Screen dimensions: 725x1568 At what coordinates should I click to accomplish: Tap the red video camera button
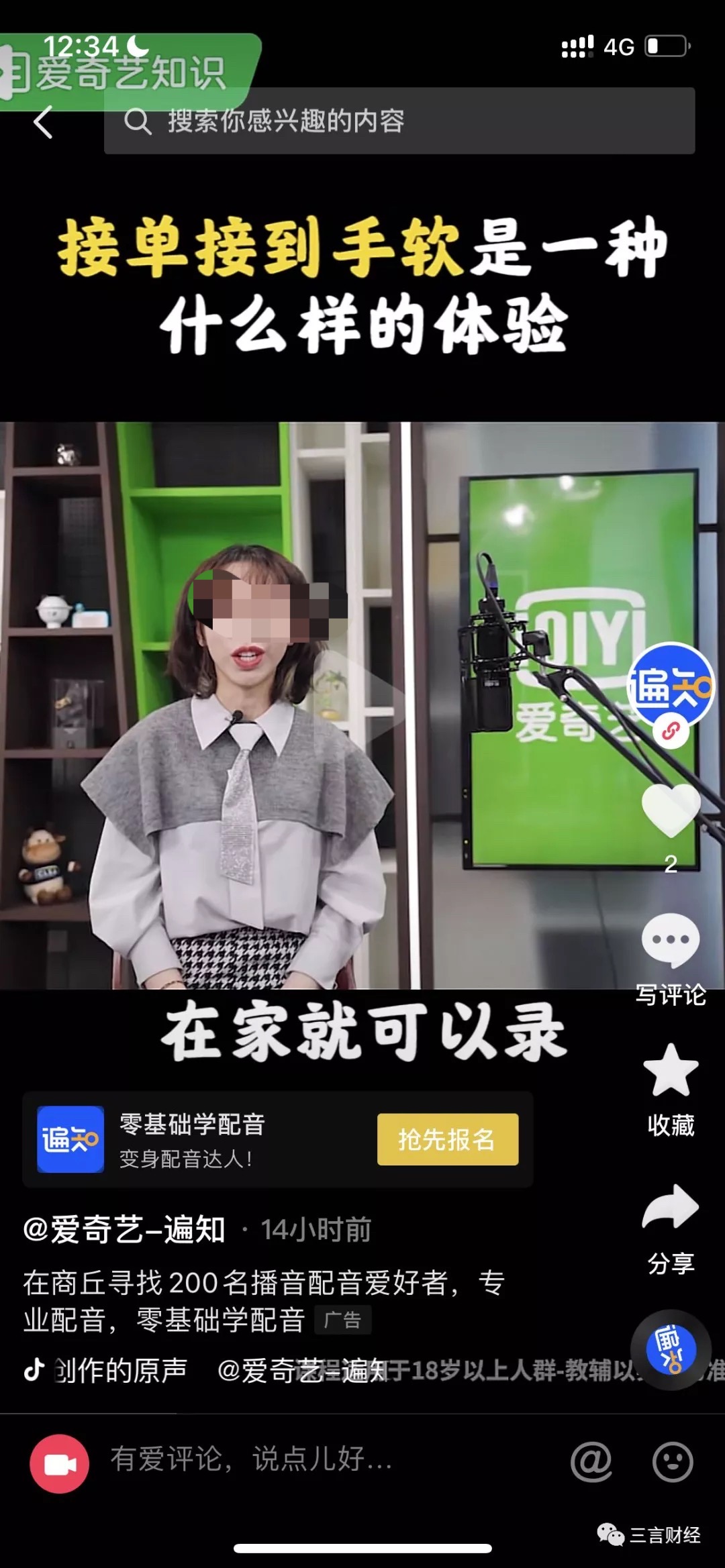tap(59, 1463)
